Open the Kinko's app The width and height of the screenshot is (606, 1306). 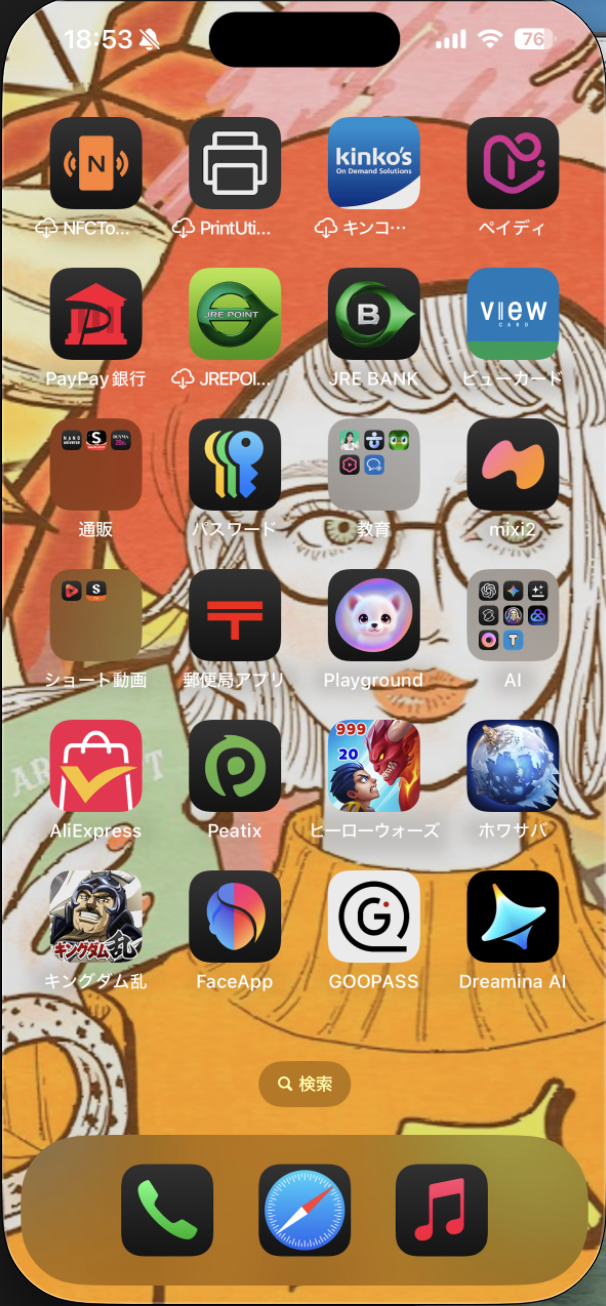click(374, 163)
